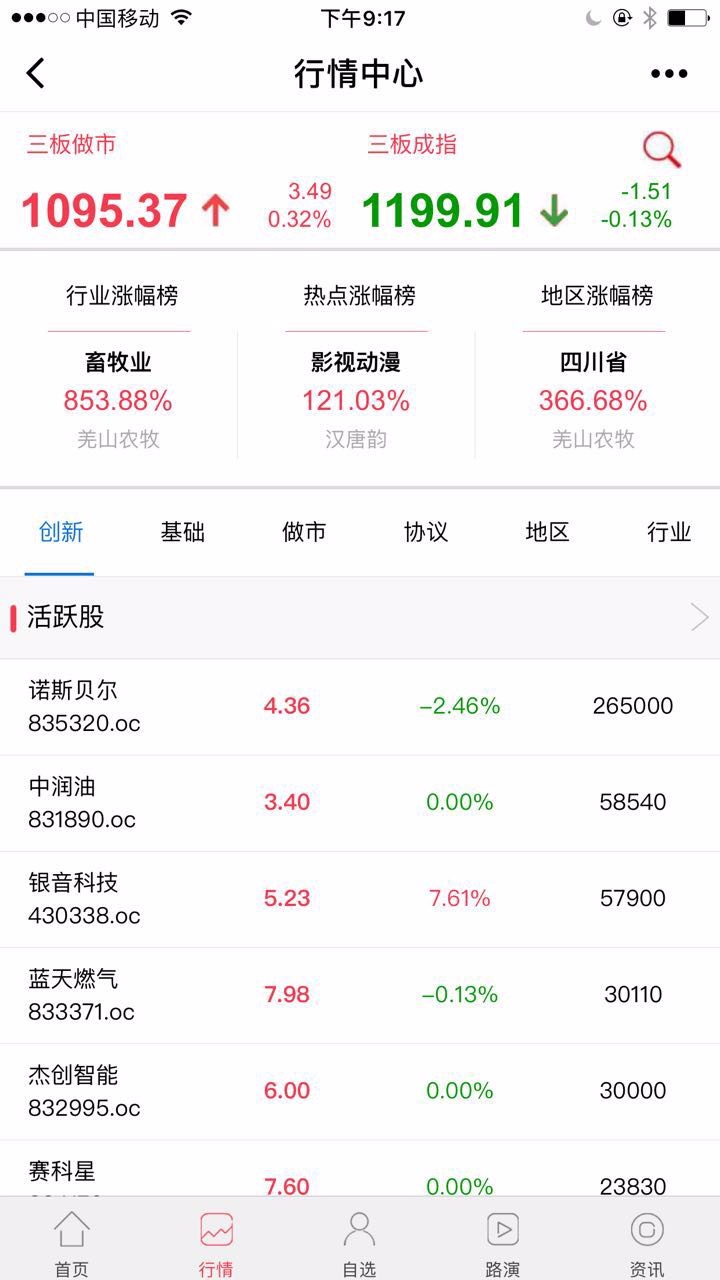Open the 地区 tab
This screenshot has width=720, height=1280.
(x=547, y=532)
